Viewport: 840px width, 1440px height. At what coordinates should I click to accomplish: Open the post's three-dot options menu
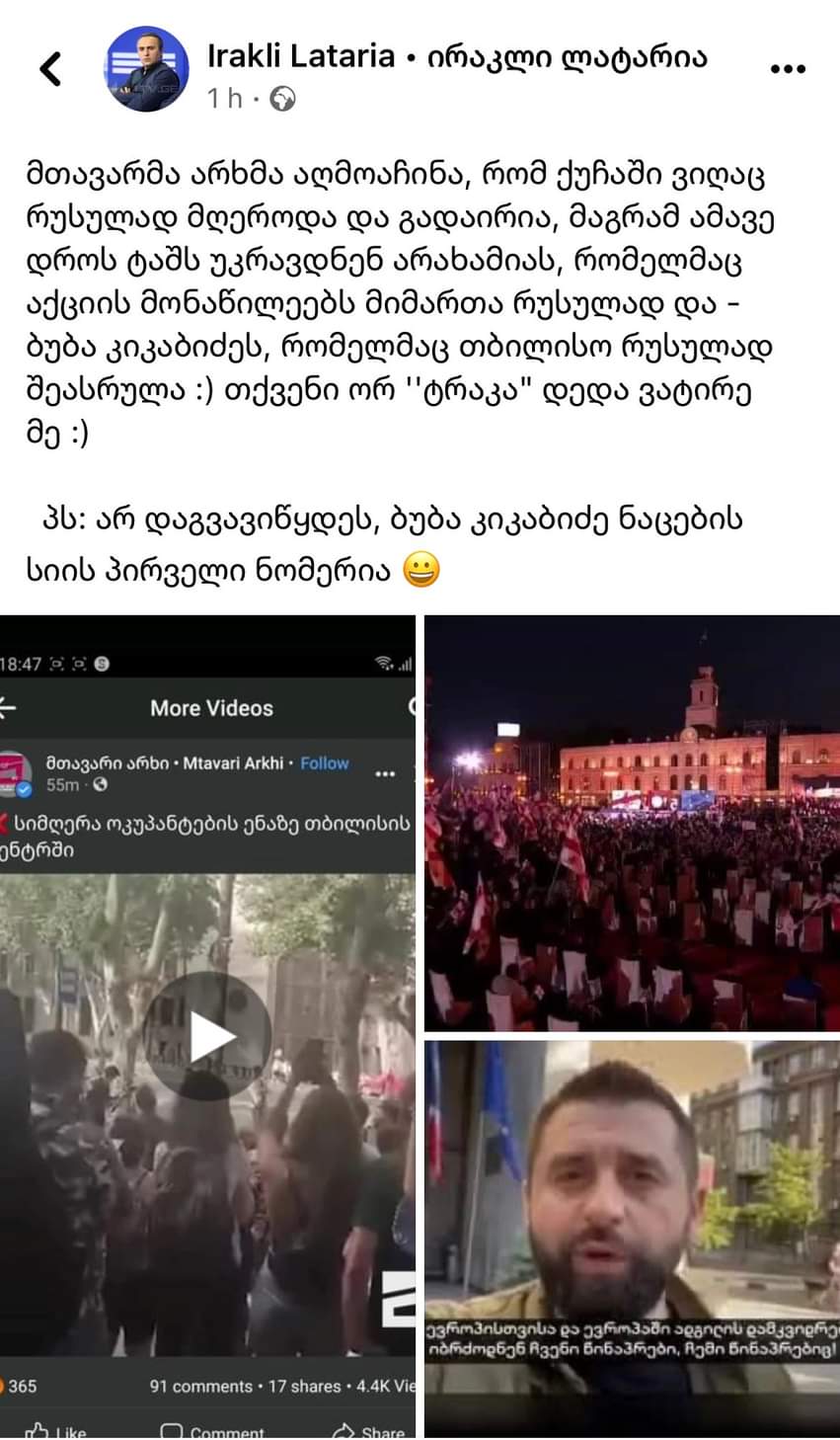click(787, 69)
